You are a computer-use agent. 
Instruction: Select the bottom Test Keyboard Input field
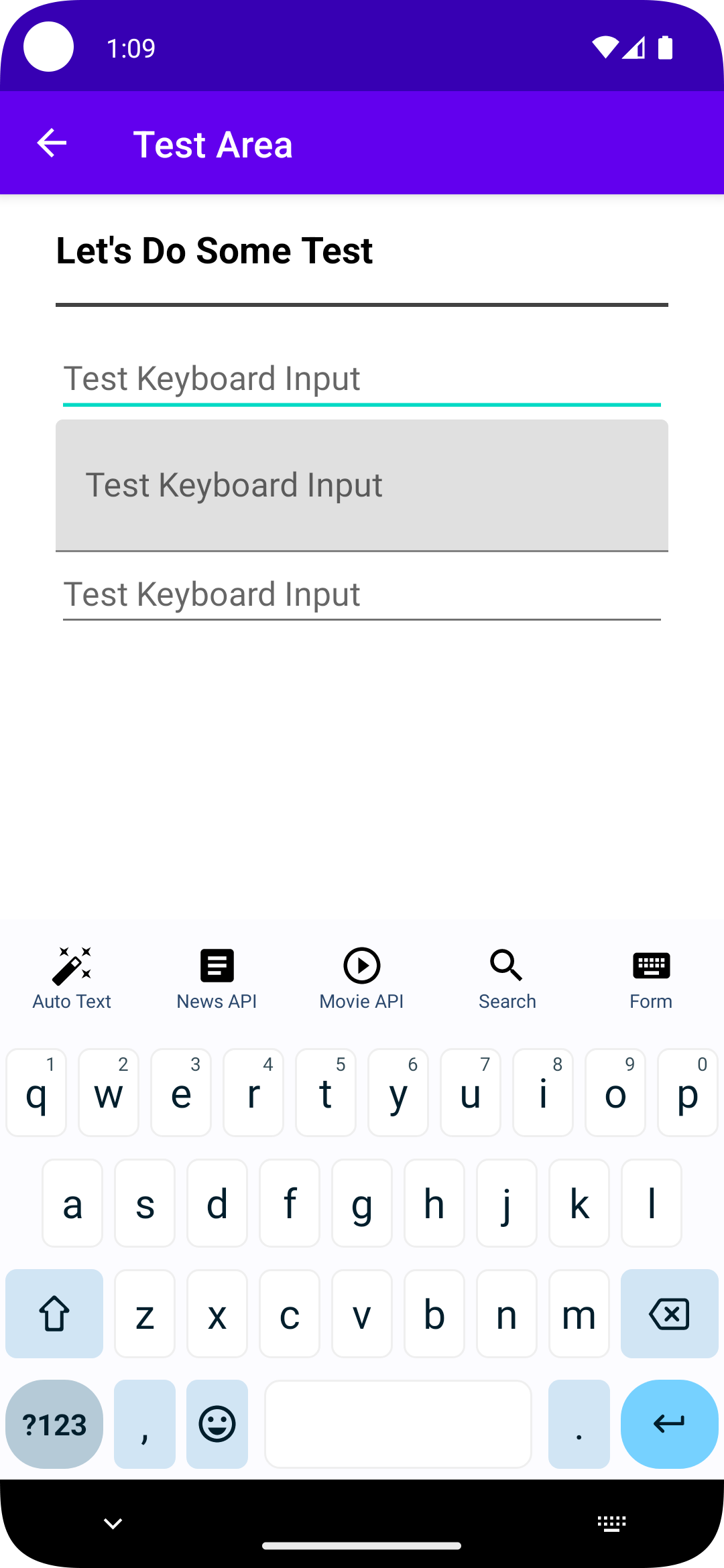pyautogui.click(x=362, y=595)
